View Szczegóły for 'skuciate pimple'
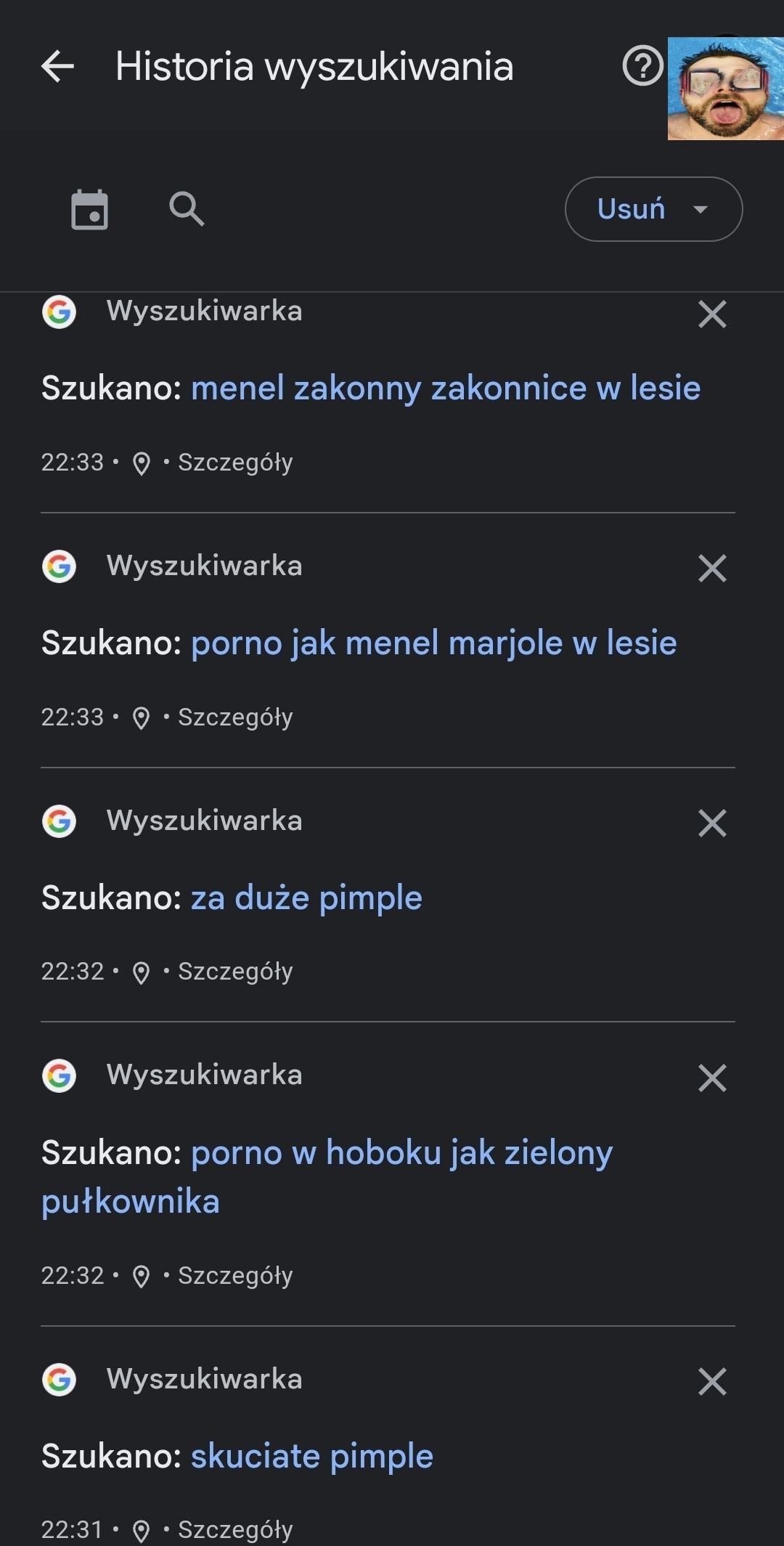784x1546 pixels. [x=235, y=1530]
